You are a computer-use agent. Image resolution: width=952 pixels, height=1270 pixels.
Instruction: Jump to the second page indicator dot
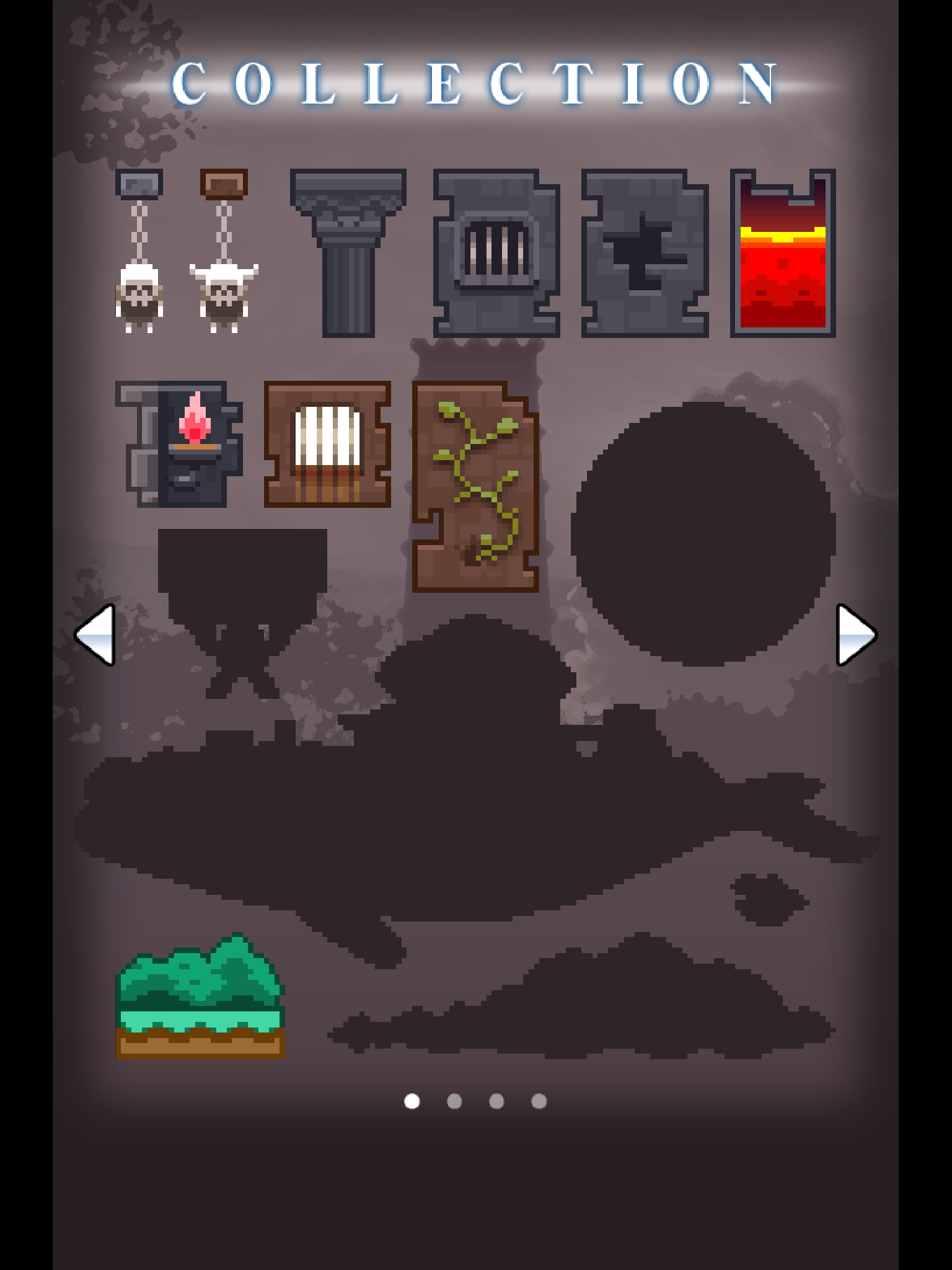[x=454, y=1101]
